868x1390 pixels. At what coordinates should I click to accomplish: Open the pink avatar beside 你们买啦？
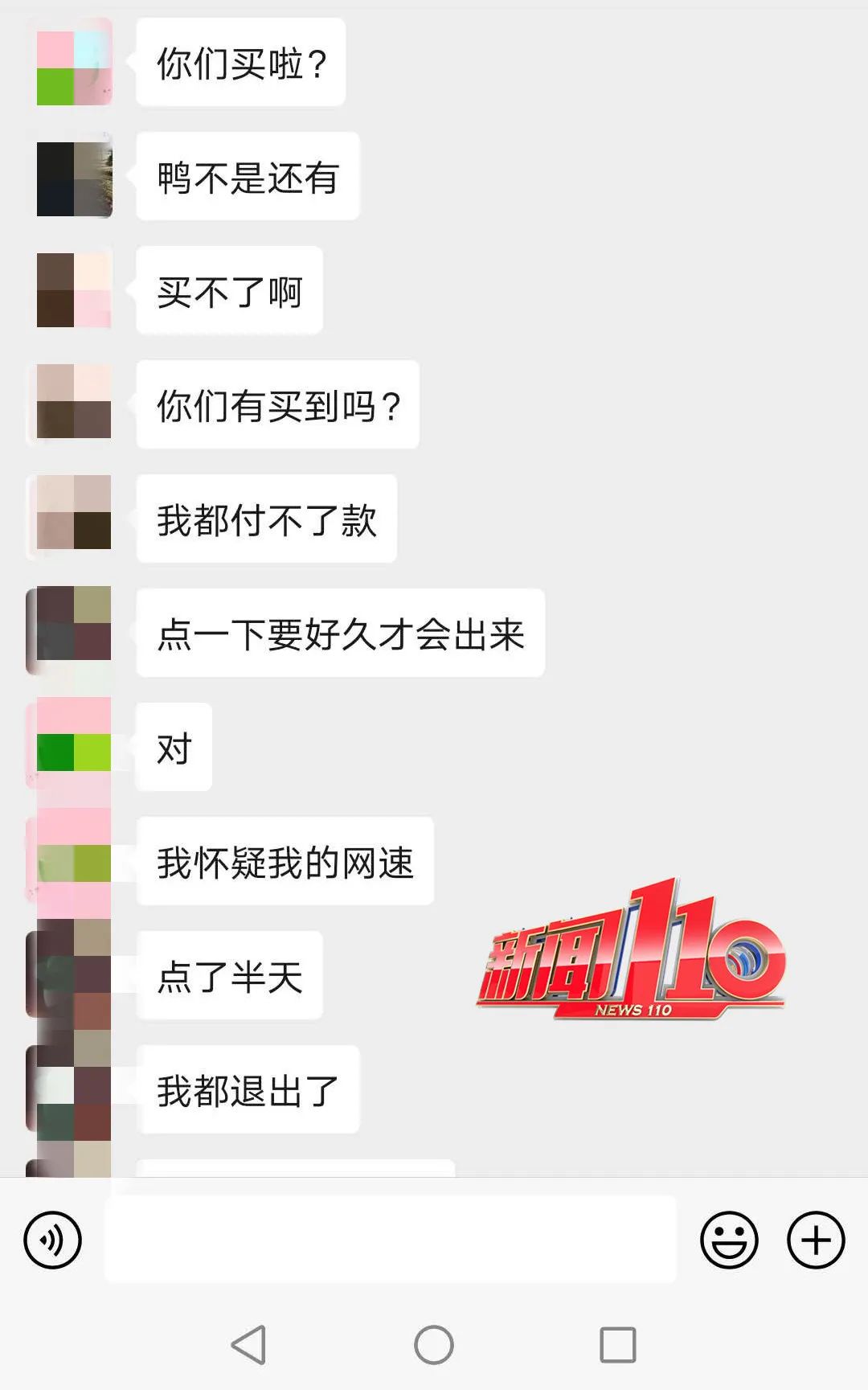72,64
